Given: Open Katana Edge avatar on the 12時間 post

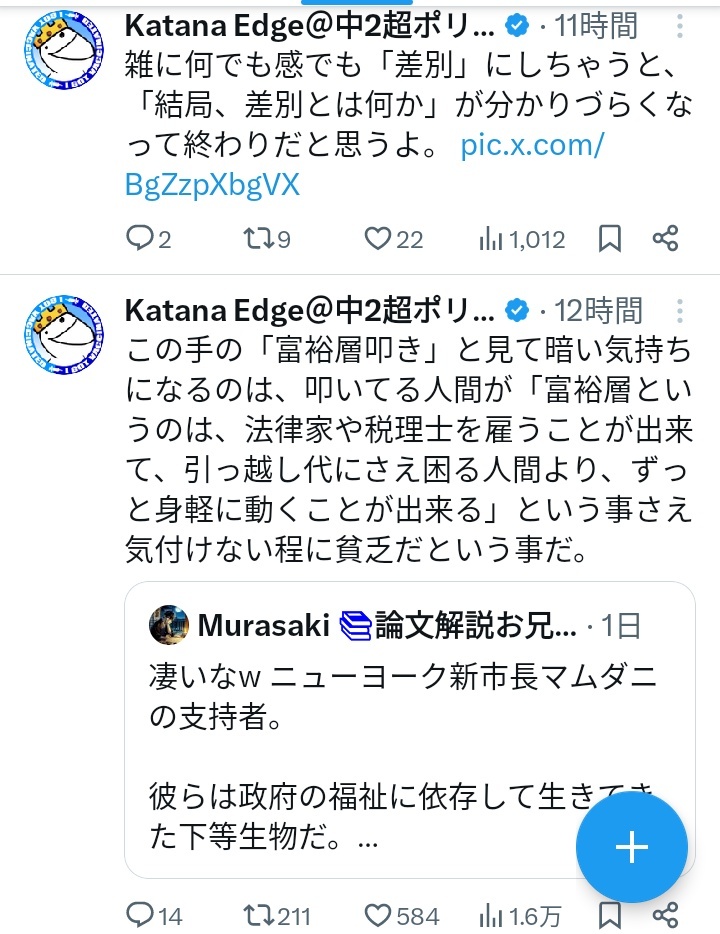Looking at the screenshot, I should click(x=63, y=335).
